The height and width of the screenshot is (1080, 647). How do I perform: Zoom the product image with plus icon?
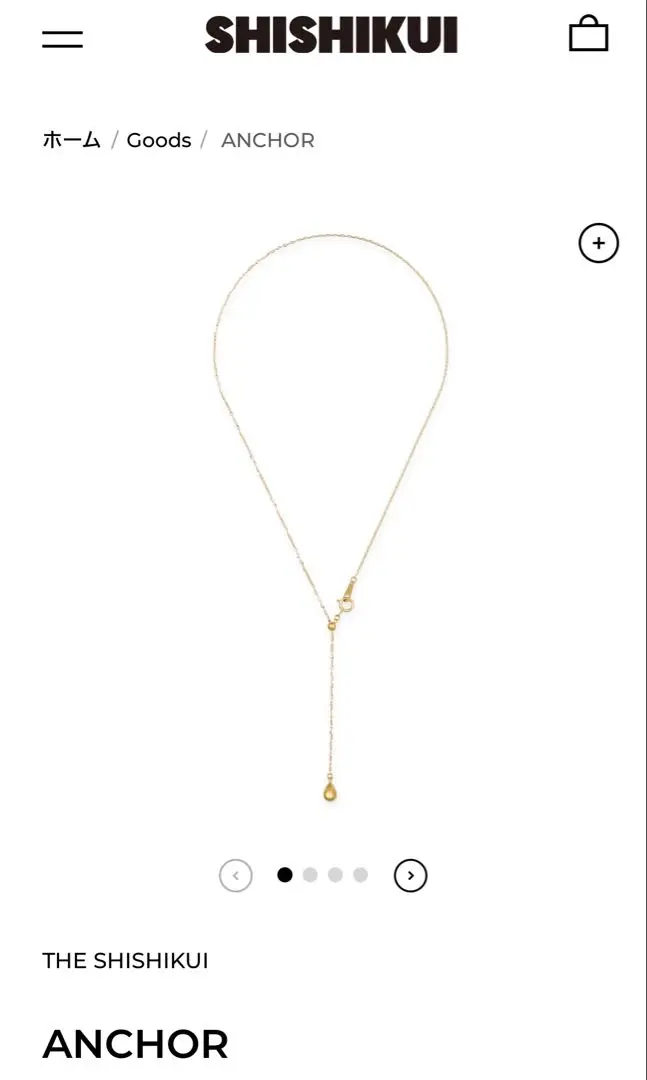[x=598, y=243]
